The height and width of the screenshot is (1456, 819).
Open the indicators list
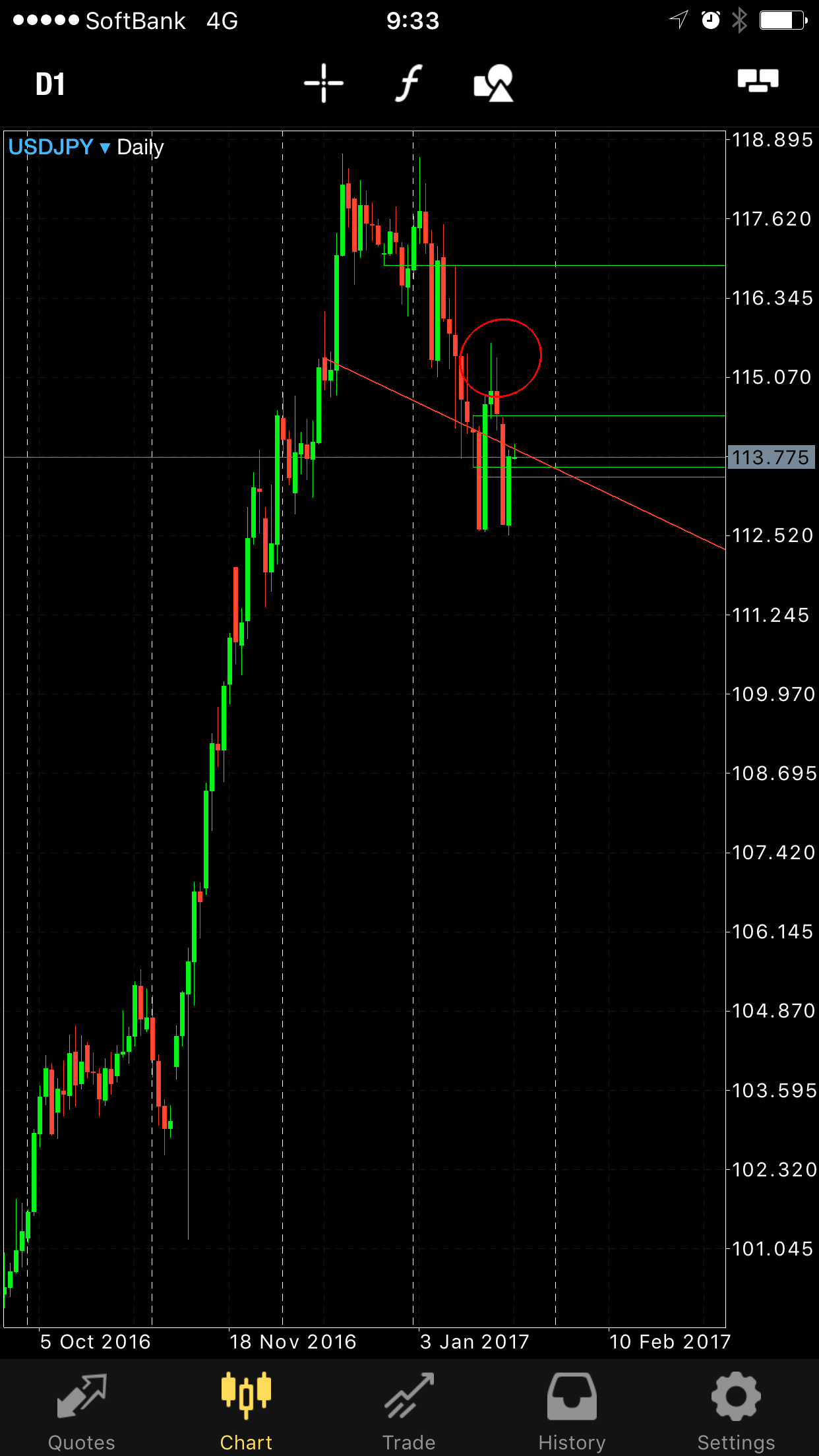tap(409, 83)
